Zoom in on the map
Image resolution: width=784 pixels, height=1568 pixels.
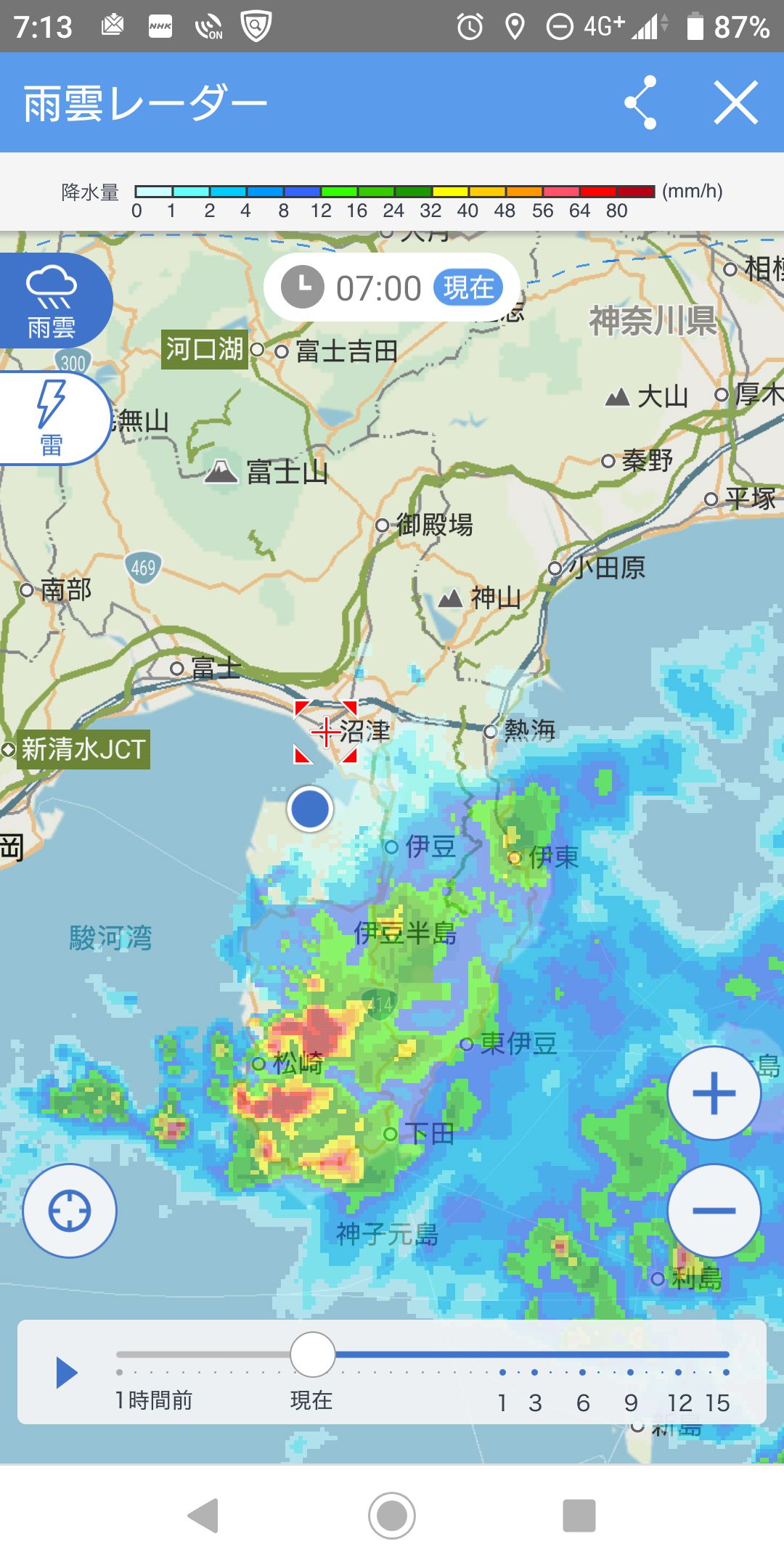click(714, 1093)
